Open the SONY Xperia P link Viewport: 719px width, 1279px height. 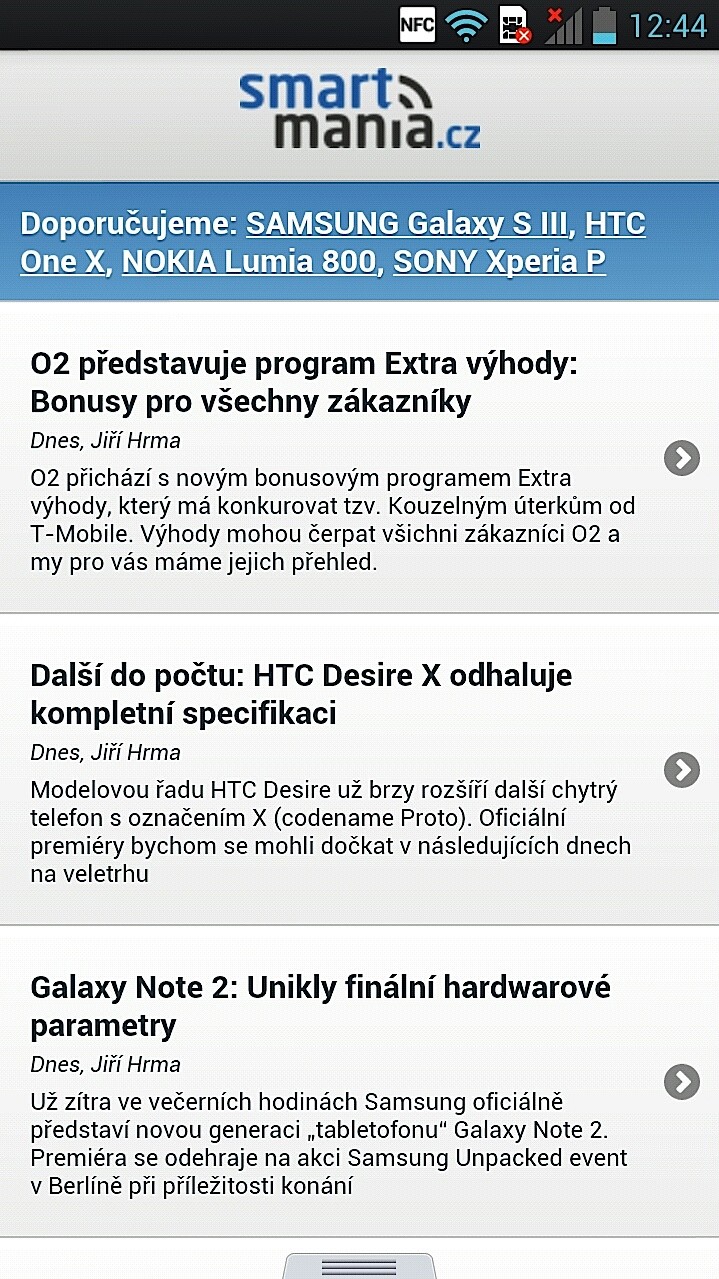[499, 261]
